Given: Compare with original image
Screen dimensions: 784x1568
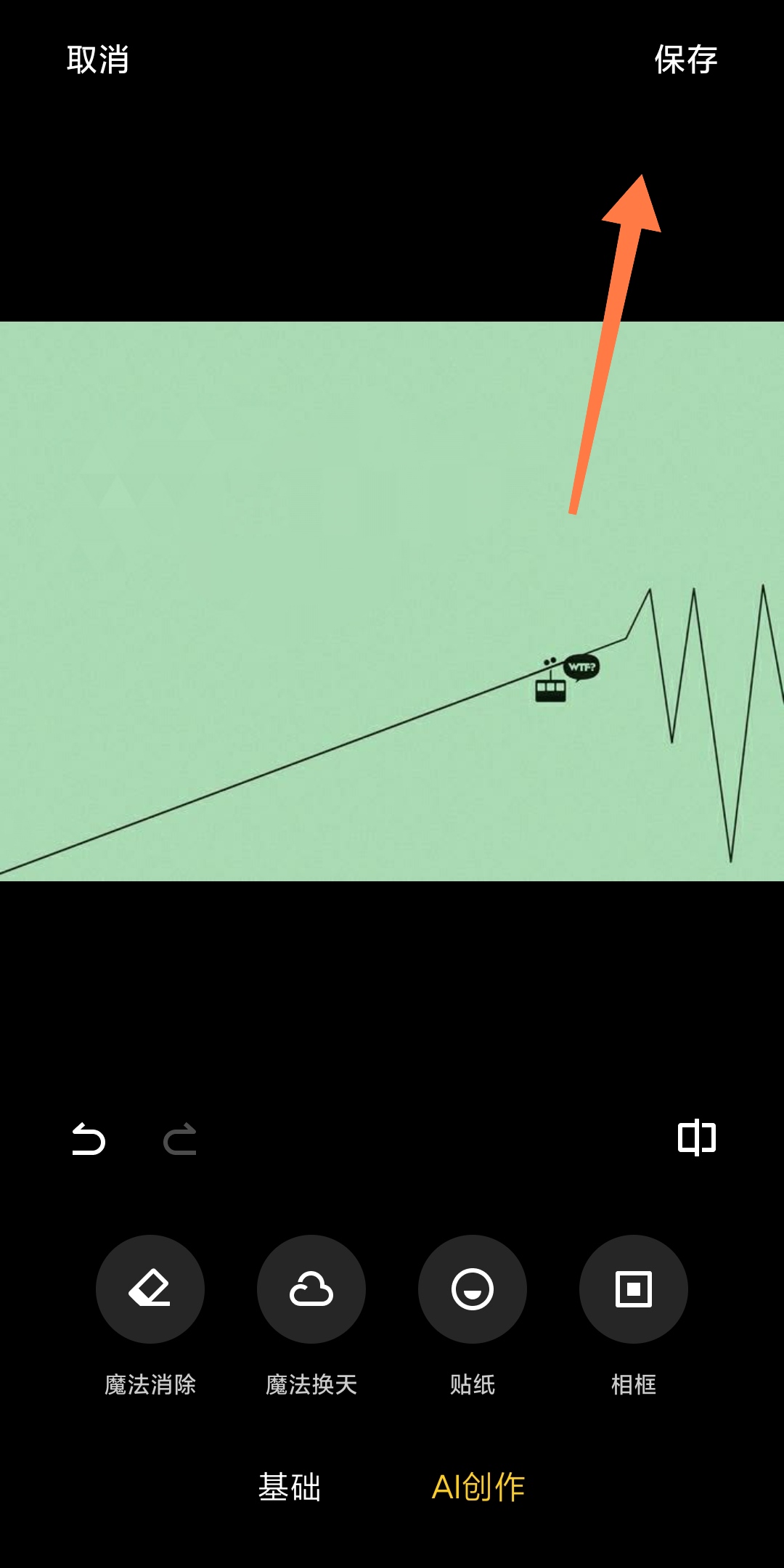Looking at the screenshot, I should coord(696,1138).
